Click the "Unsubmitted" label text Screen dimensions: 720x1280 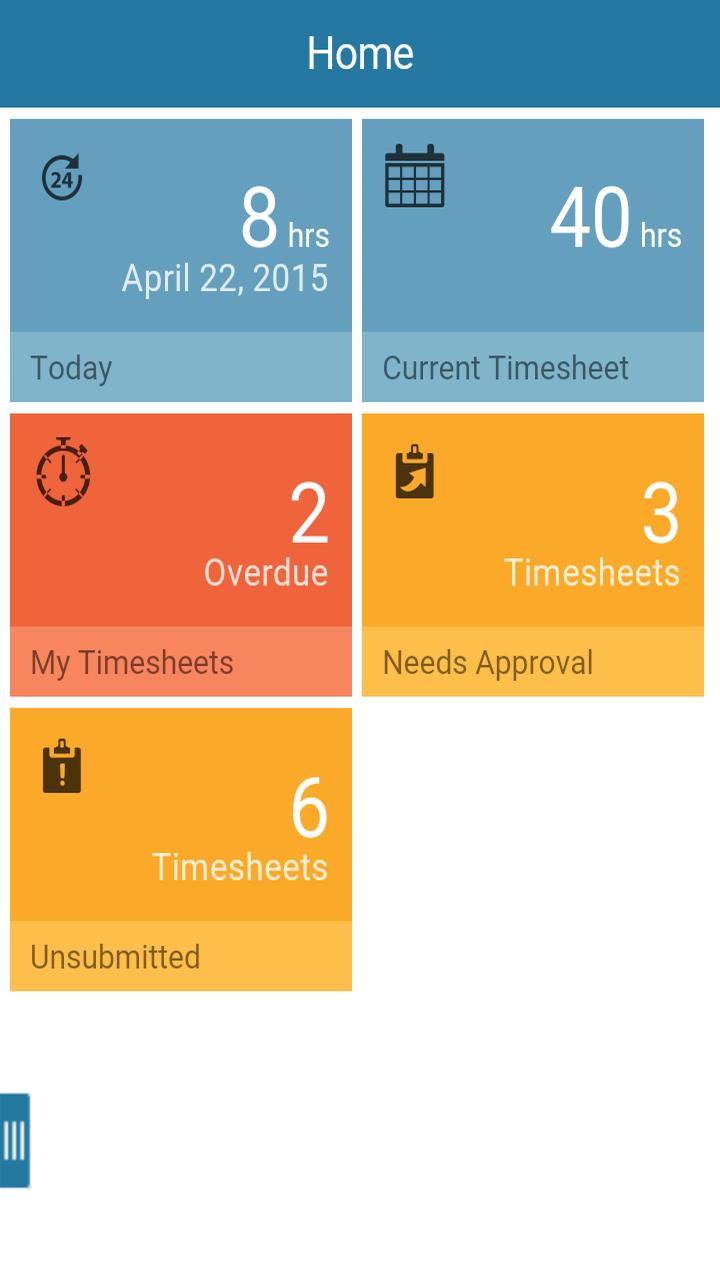(x=114, y=957)
